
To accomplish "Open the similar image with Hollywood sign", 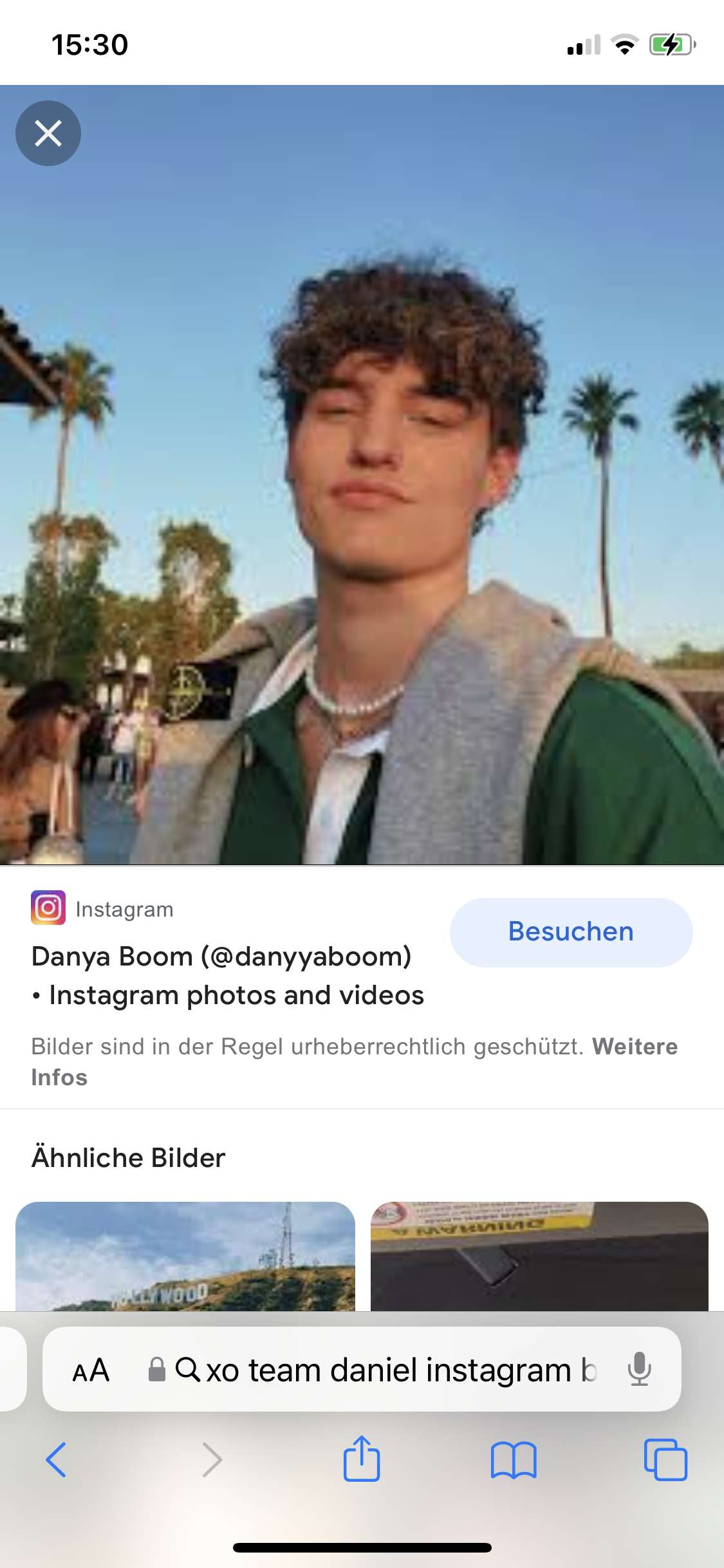I will [185, 1256].
